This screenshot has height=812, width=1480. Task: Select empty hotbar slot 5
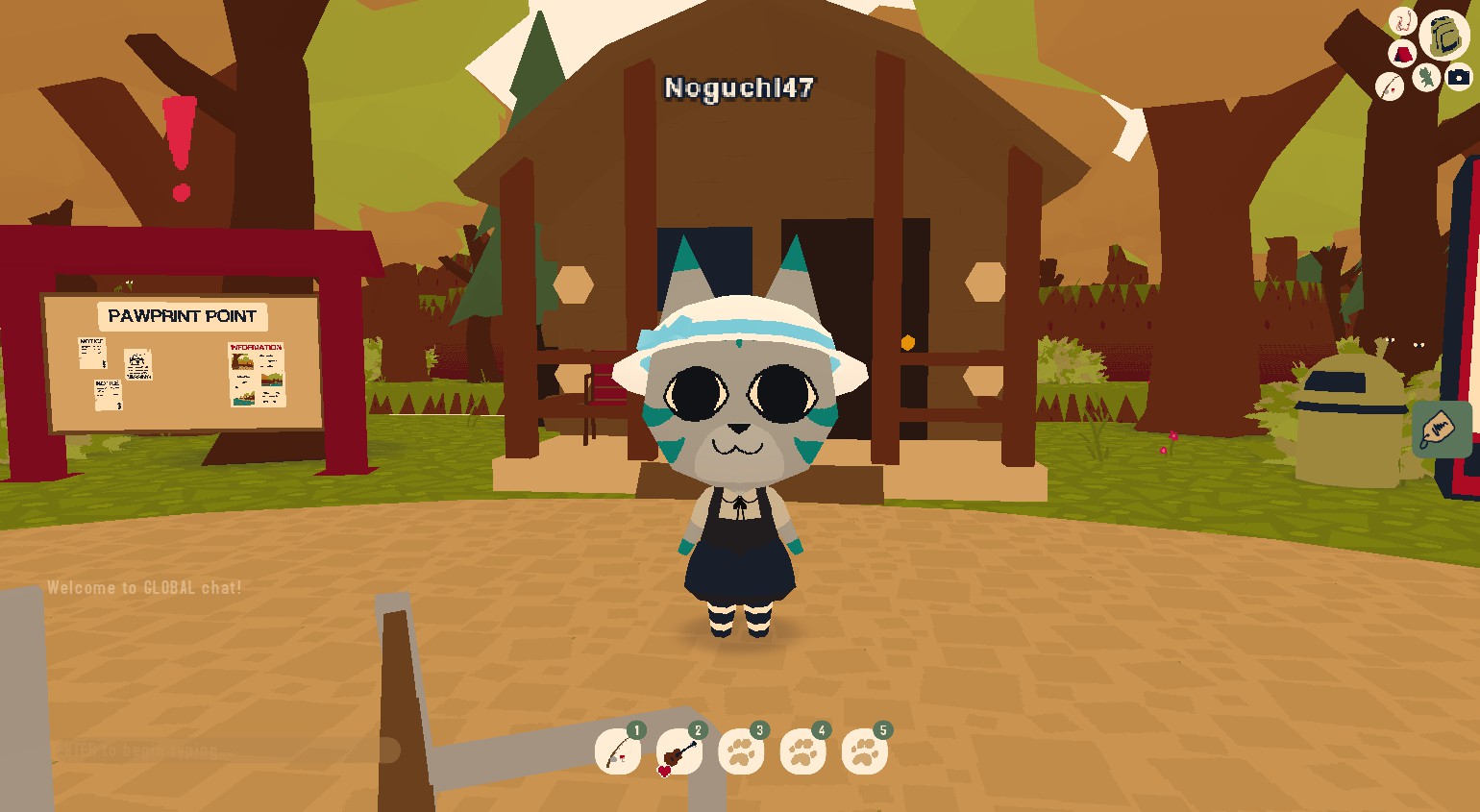click(x=863, y=751)
